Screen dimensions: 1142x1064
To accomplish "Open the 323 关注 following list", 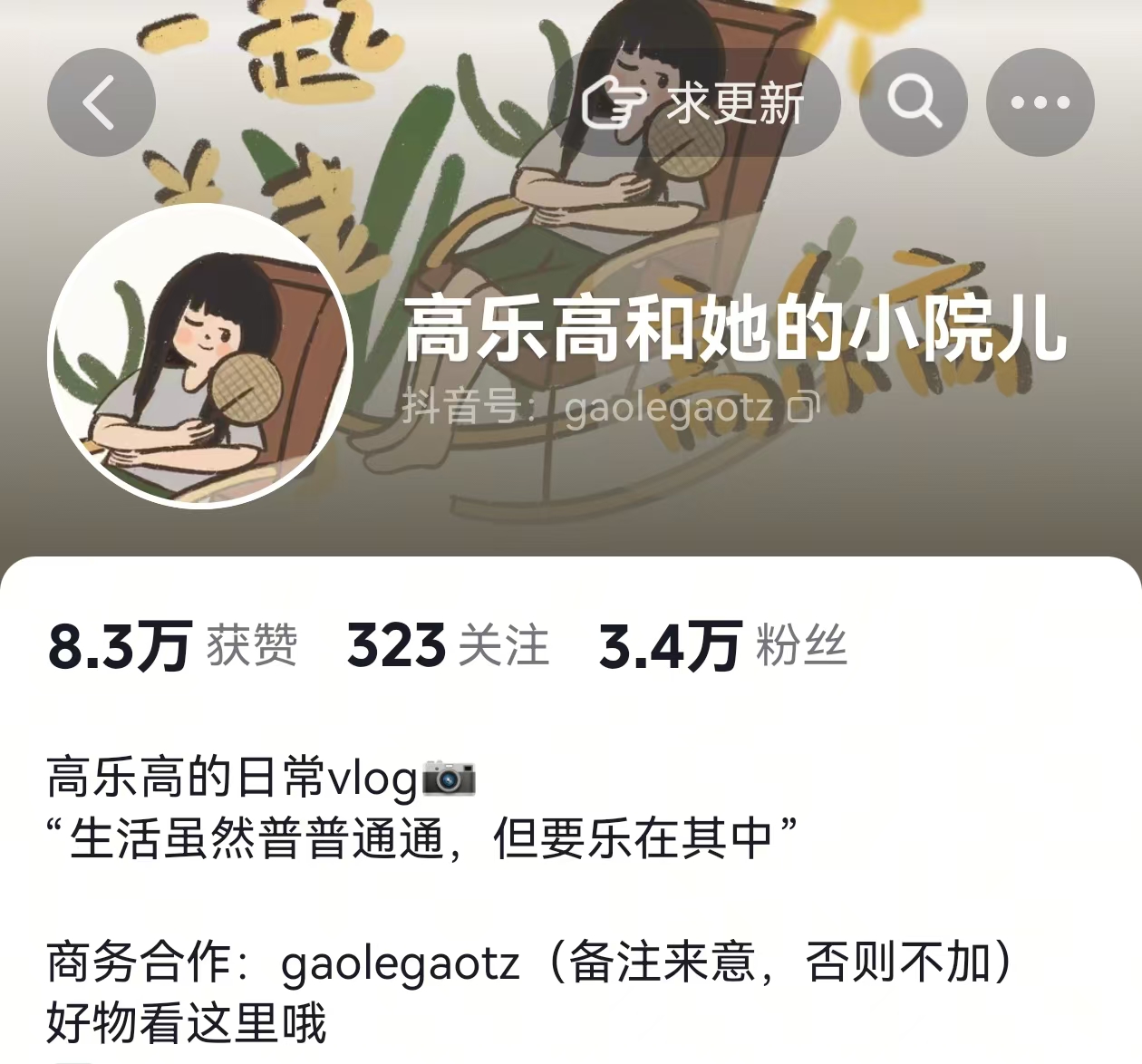I will click(448, 646).
